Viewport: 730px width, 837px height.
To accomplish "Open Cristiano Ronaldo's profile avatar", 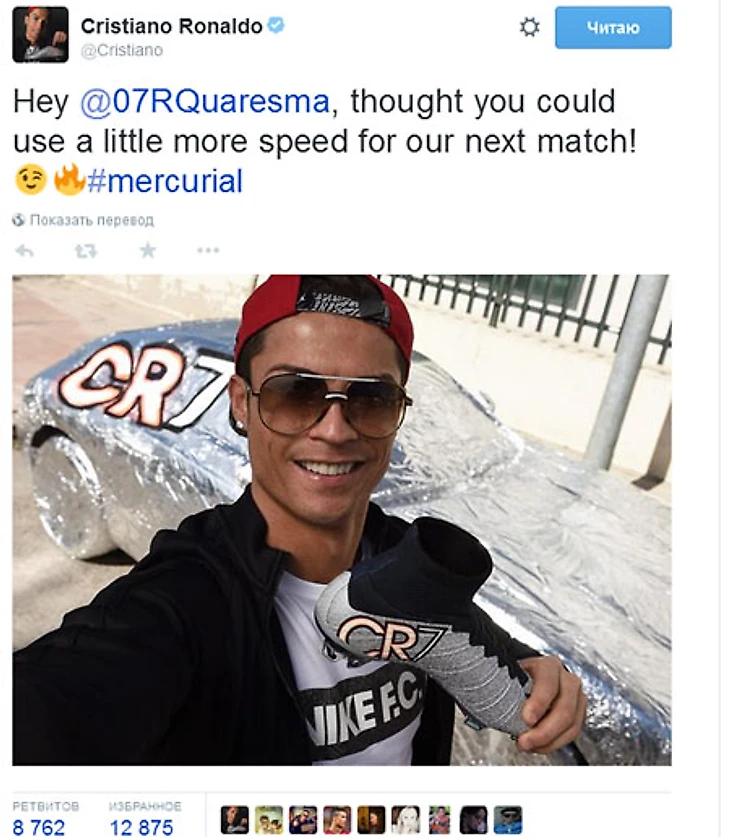I will click(x=40, y=34).
